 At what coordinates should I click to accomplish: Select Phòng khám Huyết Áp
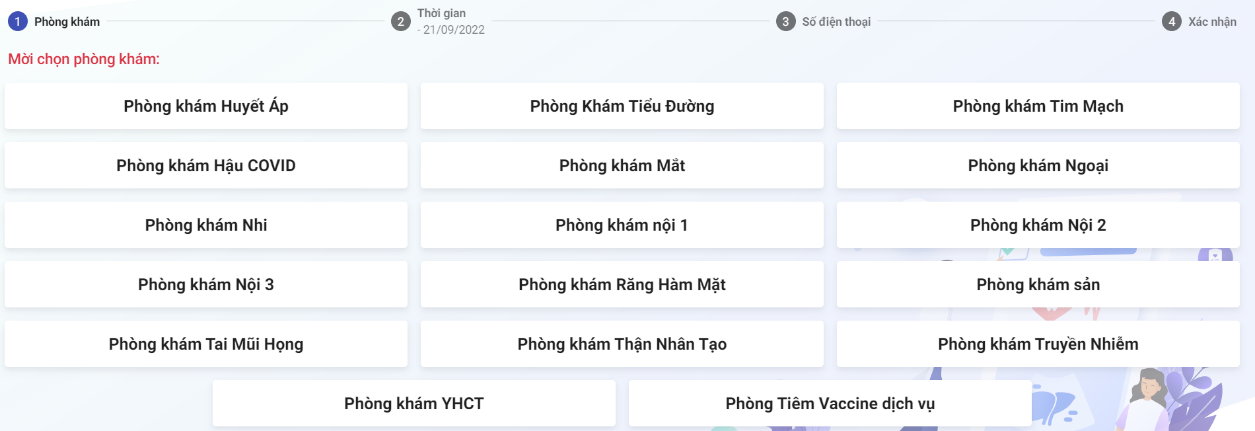(206, 106)
